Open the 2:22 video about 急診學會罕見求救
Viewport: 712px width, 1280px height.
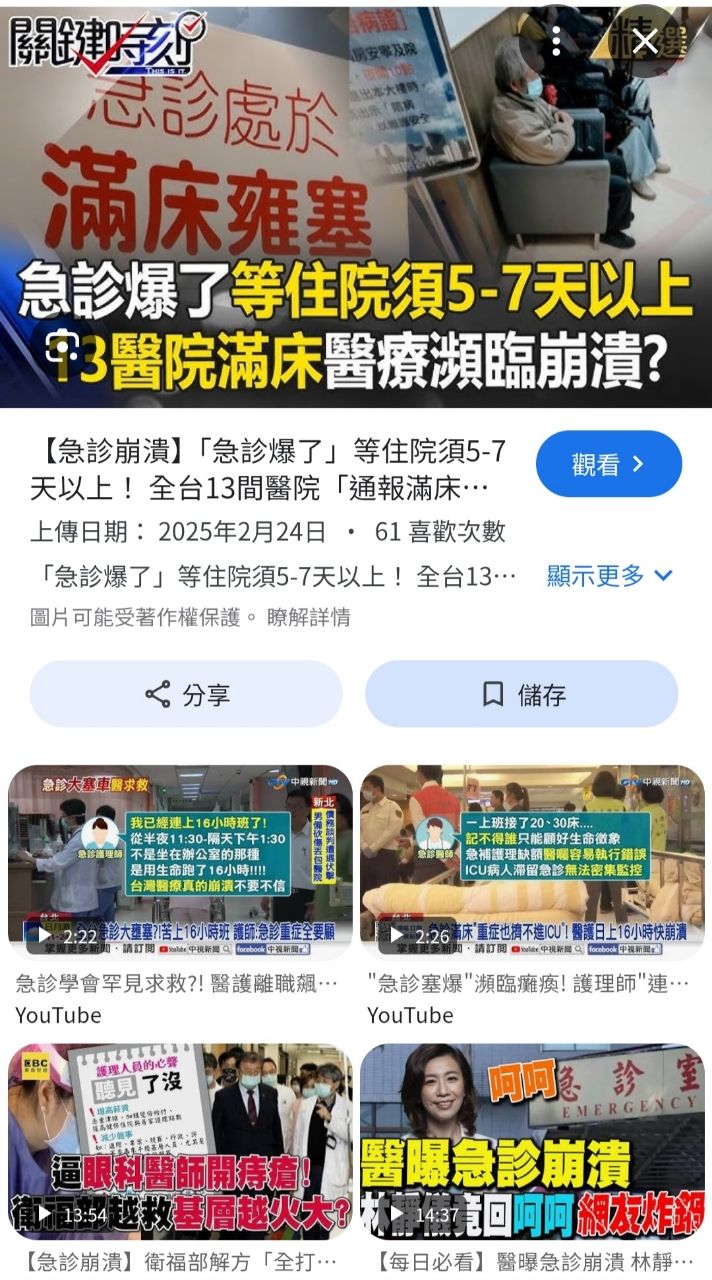(180, 862)
